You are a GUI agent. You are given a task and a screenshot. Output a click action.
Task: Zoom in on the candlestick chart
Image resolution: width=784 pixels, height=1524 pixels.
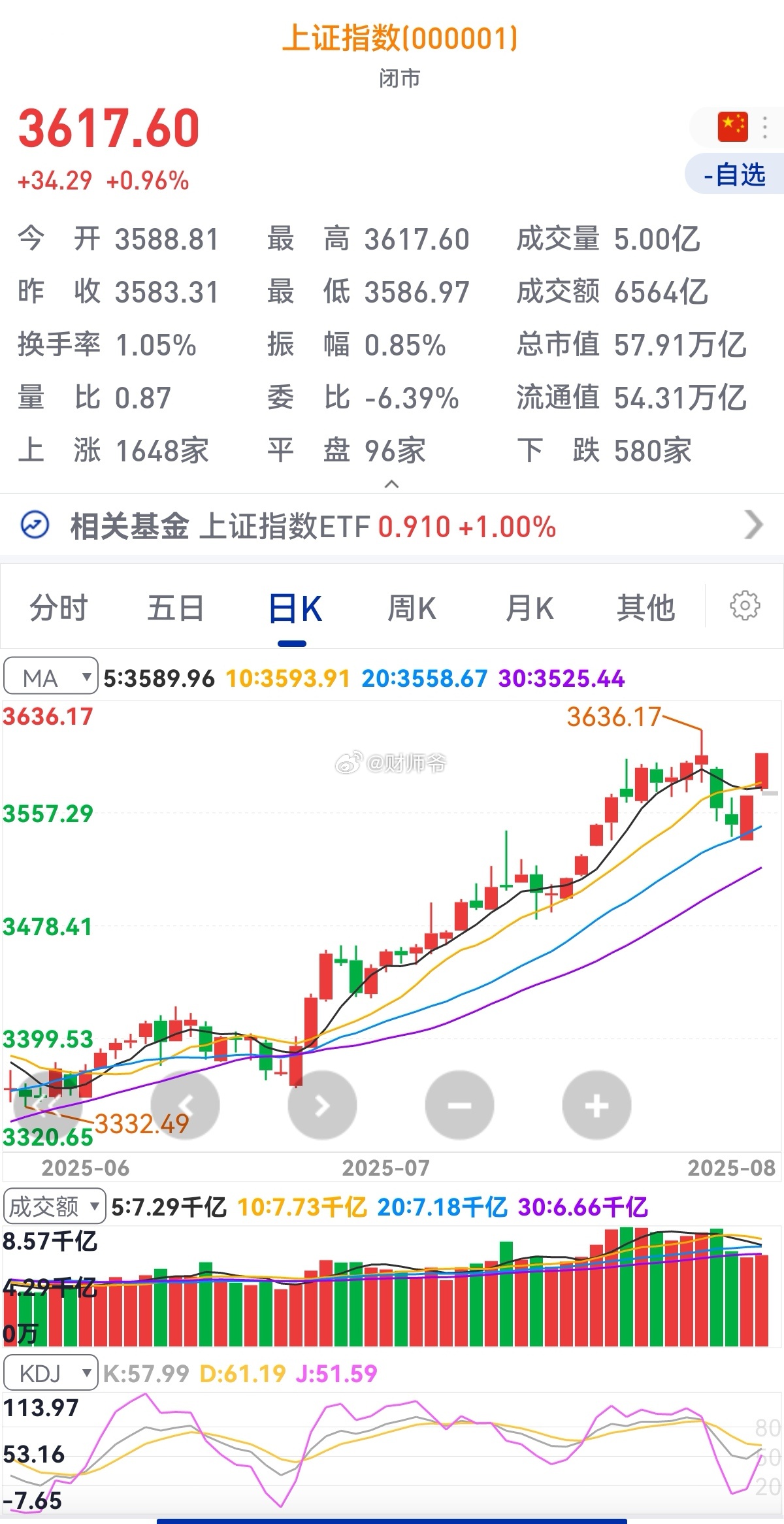coord(595,1104)
